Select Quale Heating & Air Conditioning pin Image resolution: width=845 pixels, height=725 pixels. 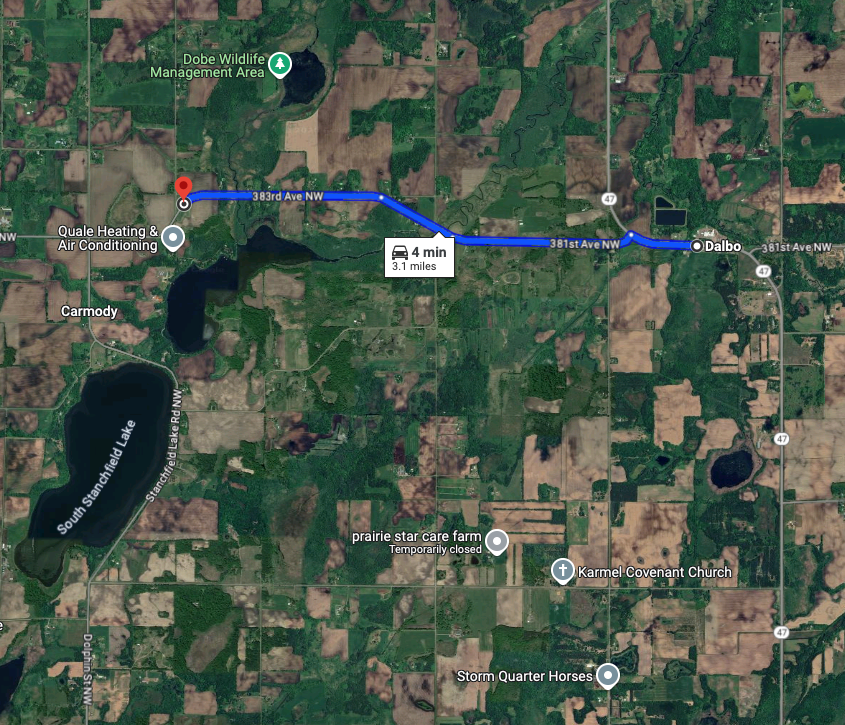point(173,238)
